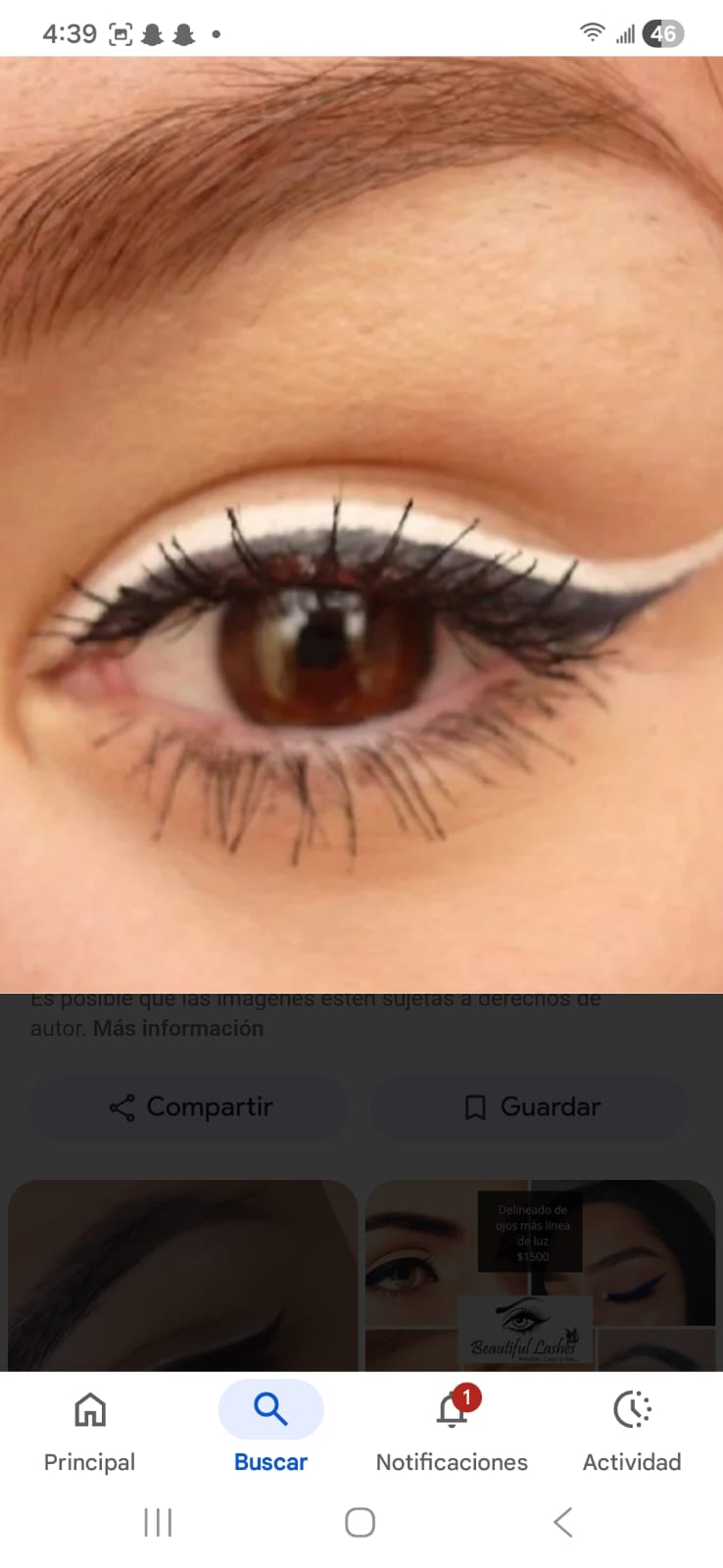Viewport: 723px width, 1568px height.
Task: Tap the Android back navigation arrow
Action: (x=562, y=1522)
